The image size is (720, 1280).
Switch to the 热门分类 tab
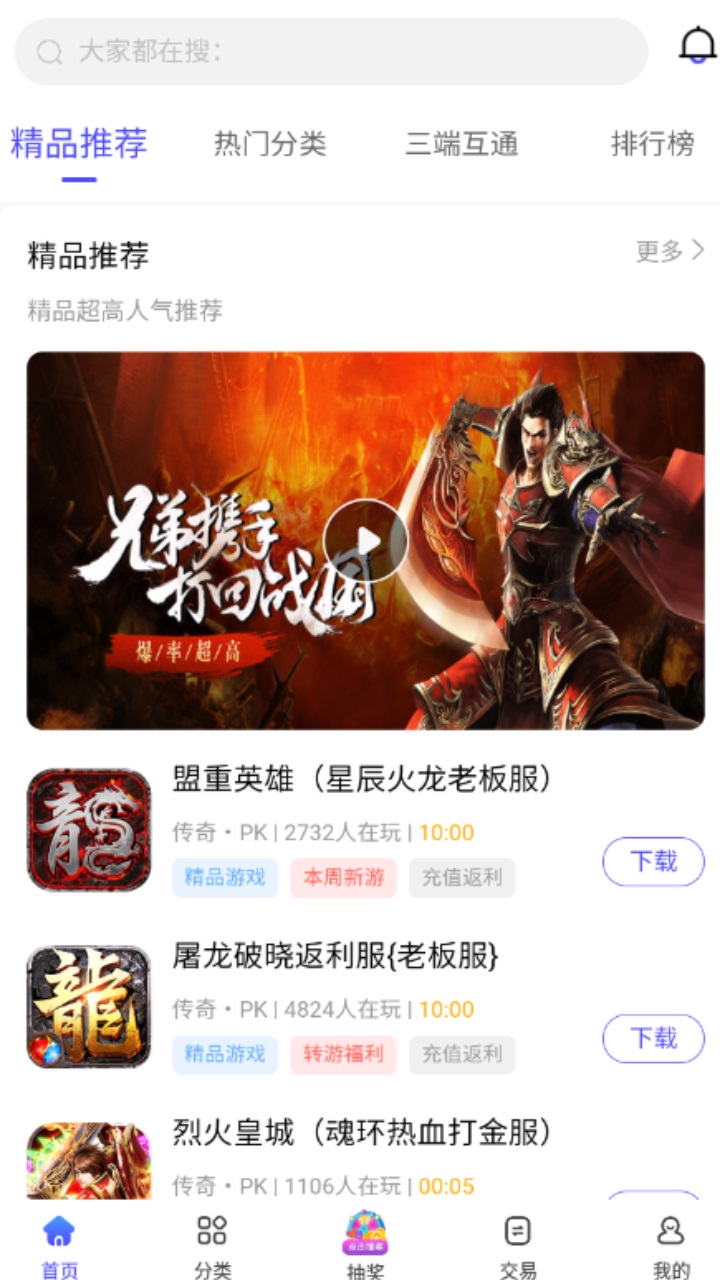click(270, 144)
